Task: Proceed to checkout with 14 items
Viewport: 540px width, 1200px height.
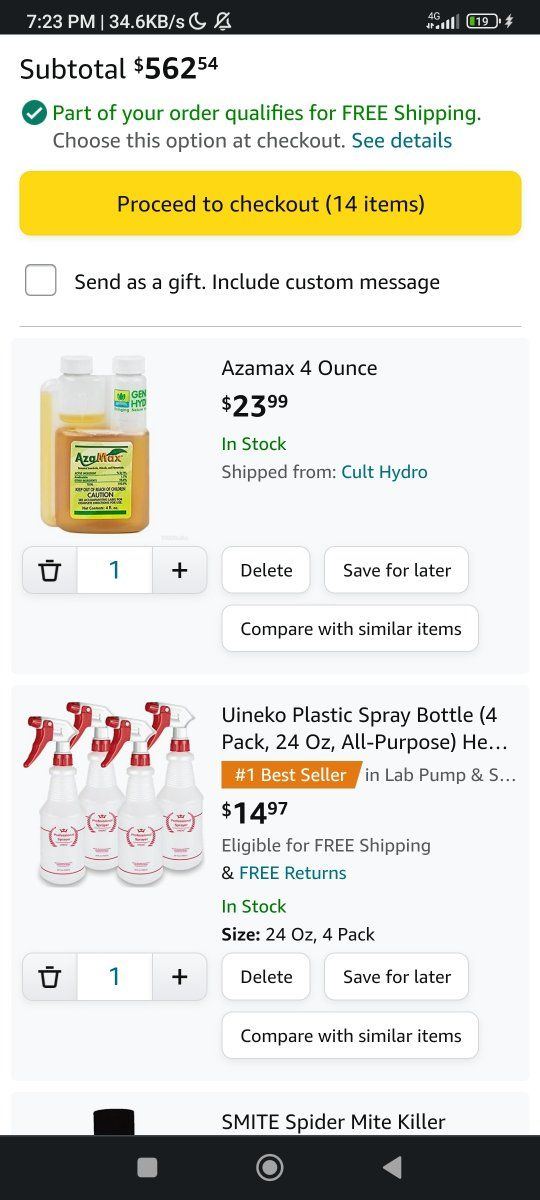Action: pos(270,203)
